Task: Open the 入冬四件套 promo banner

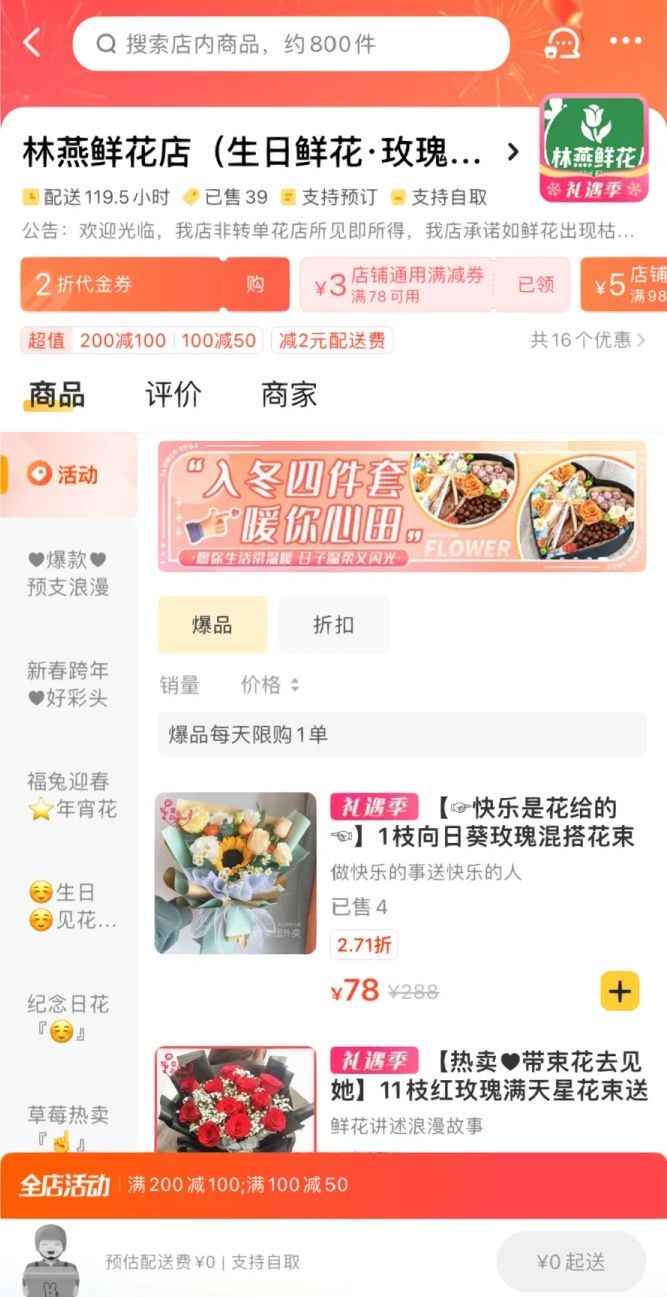Action: pos(401,505)
